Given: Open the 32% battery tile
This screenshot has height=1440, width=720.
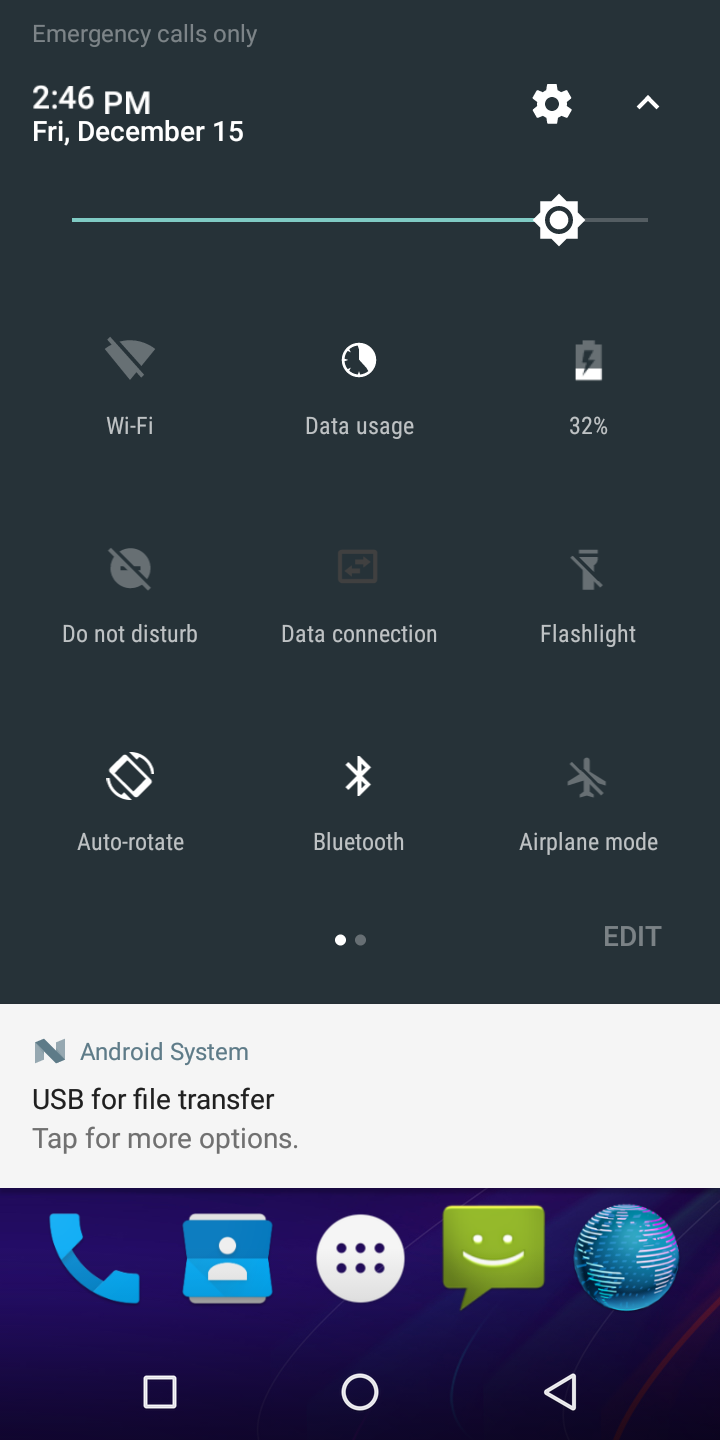Looking at the screenshot, I should [x=588, y=388].
